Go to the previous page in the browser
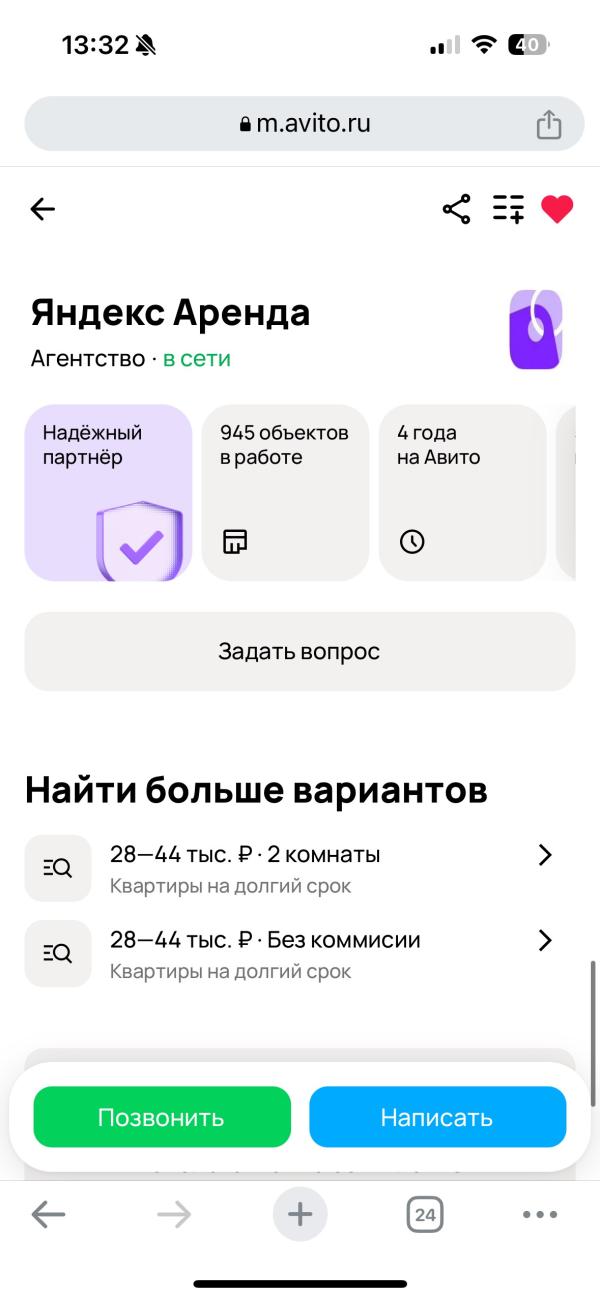This screenshot has width=600, height=1300. (48, 1215)
